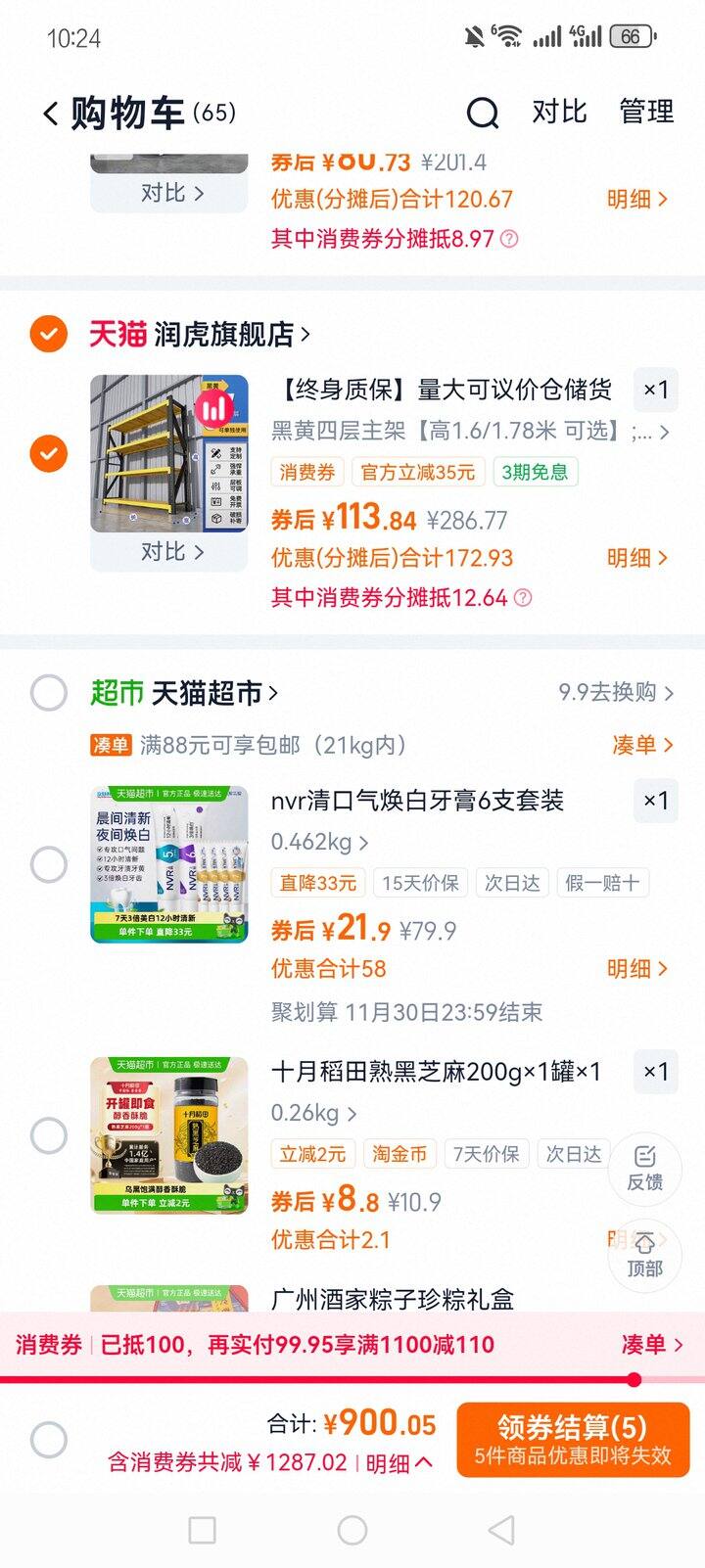Open the 反馈 feedback button
The image size is (705, 1568).
[x=644, y=1168]
